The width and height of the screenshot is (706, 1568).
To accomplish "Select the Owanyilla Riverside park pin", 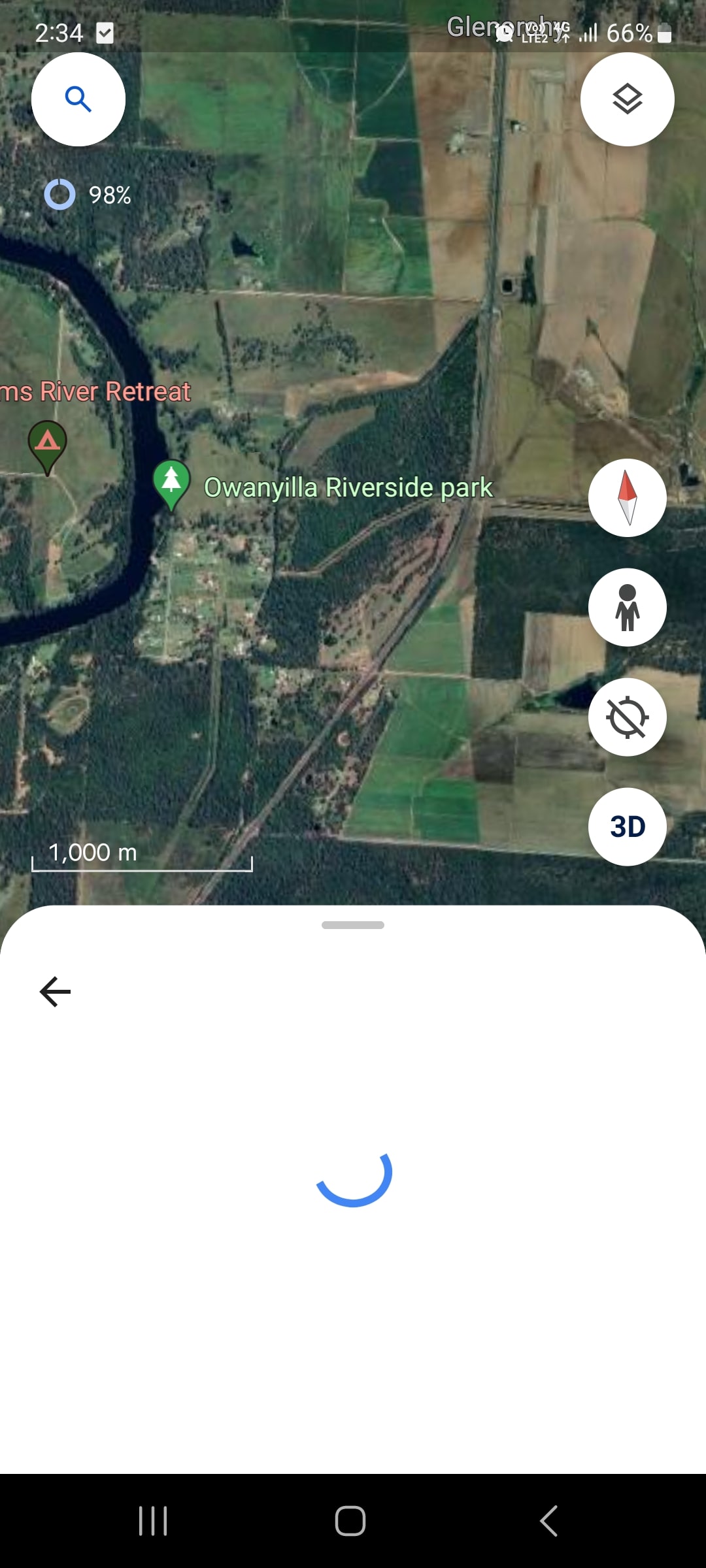I will click(x=171, y=483).
